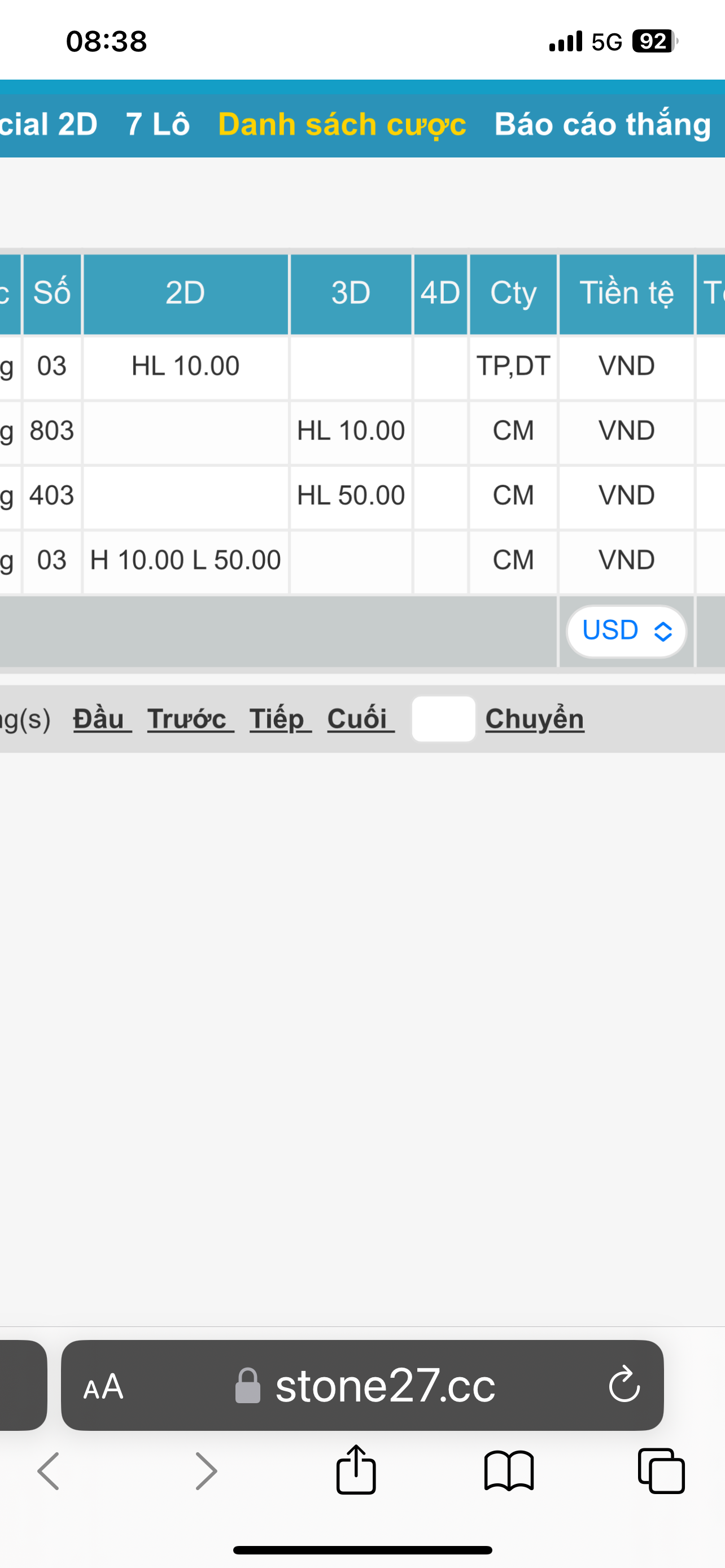725x1568 pixels.
Task: Switch to Danh sách cược tab
Action: tap(342, 124)
